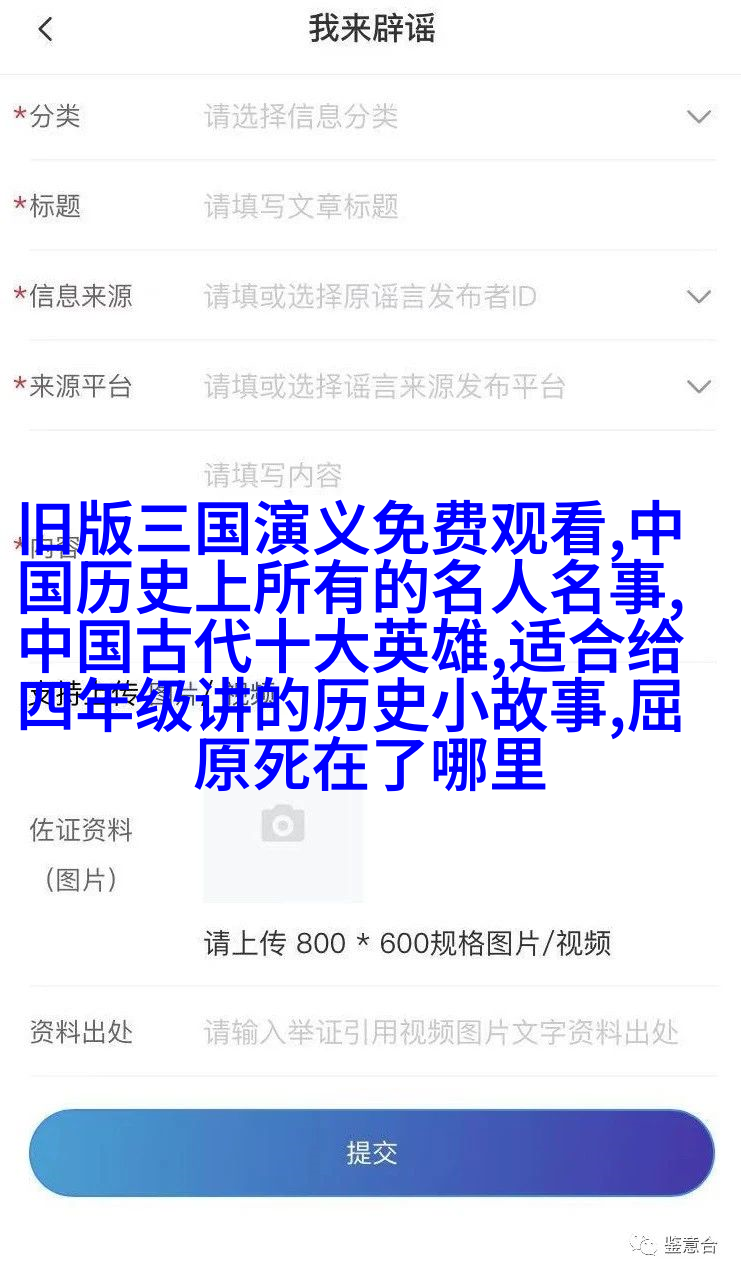The width and height of the screenshot is (741, 1277).
Task: Open the 信息来源 publisher ID dropdown
Action: [698, 297]
